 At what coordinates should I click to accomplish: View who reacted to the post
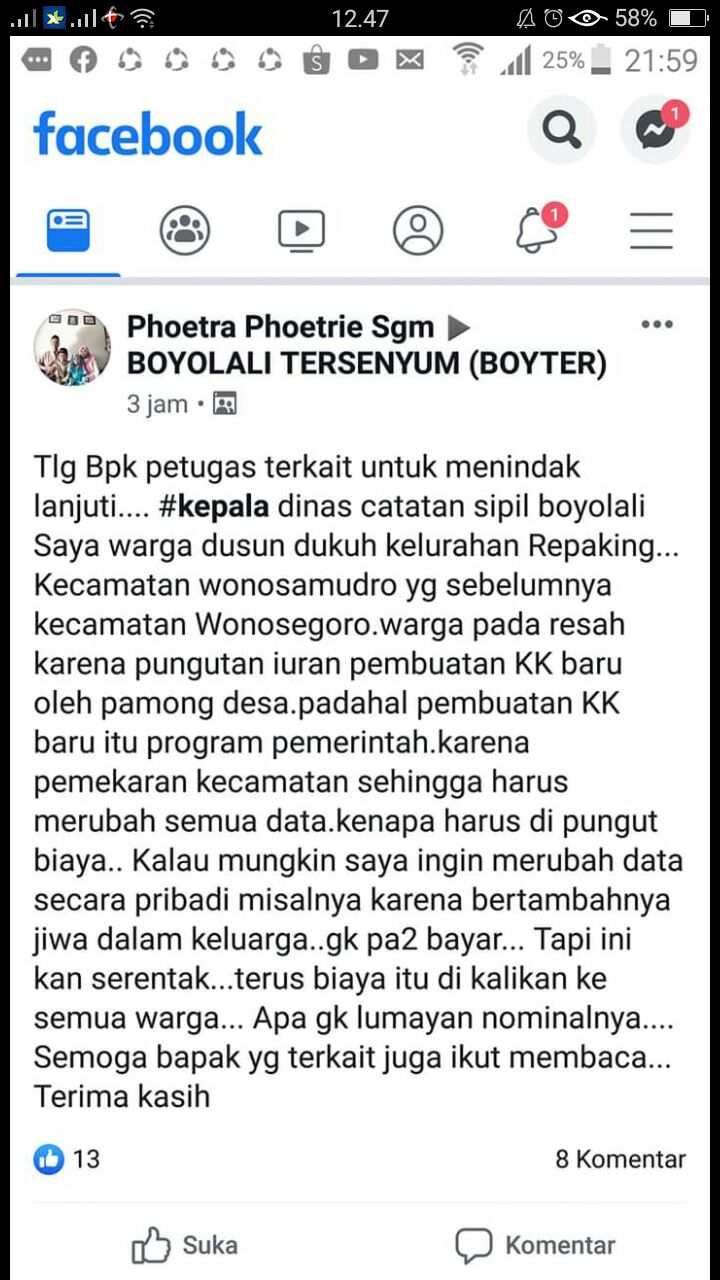point(68,1159)
